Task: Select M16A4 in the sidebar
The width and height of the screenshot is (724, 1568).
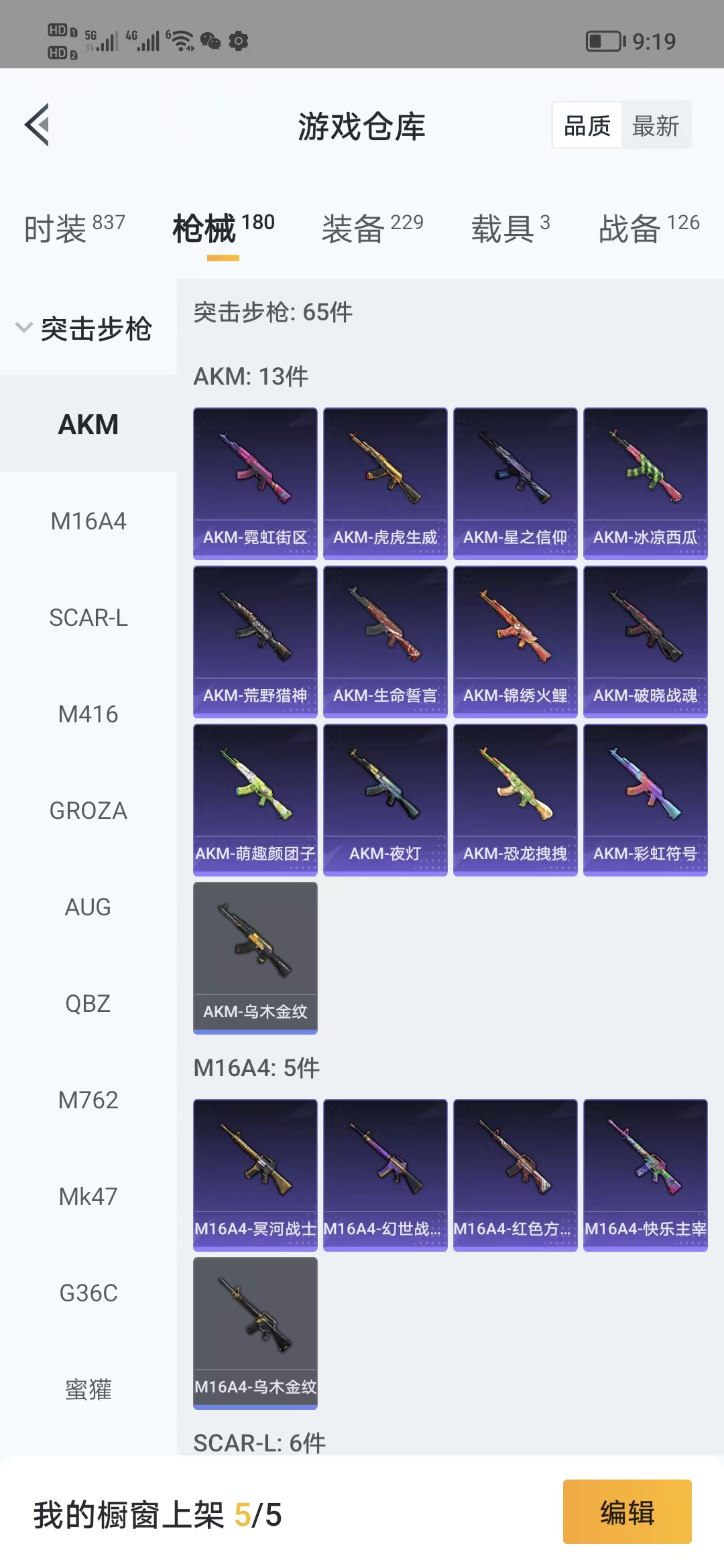Action: (x=88, y=521)
